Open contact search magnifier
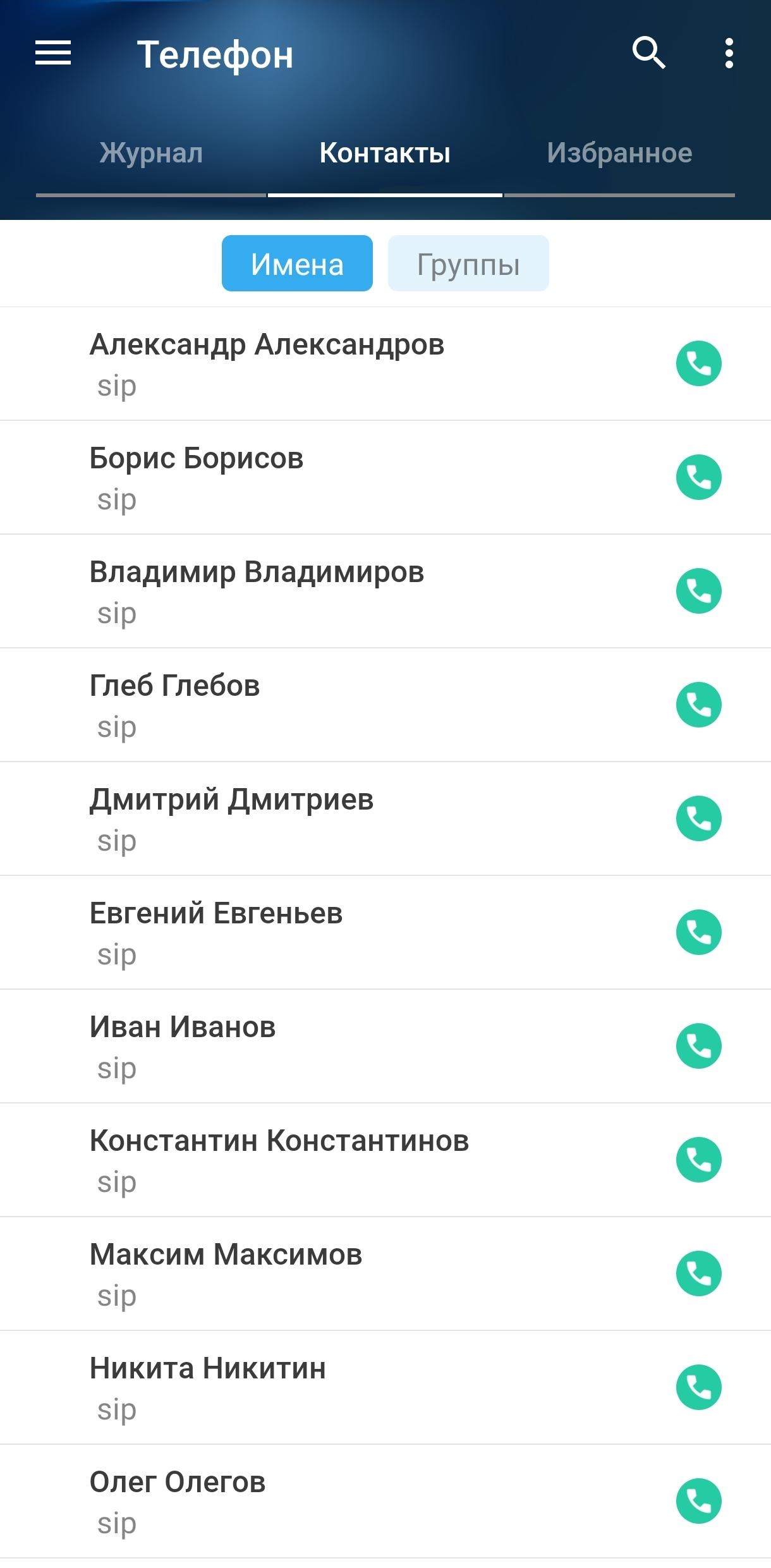Image resolution: width=771 pixels, height=1568 pixels. 648,53
